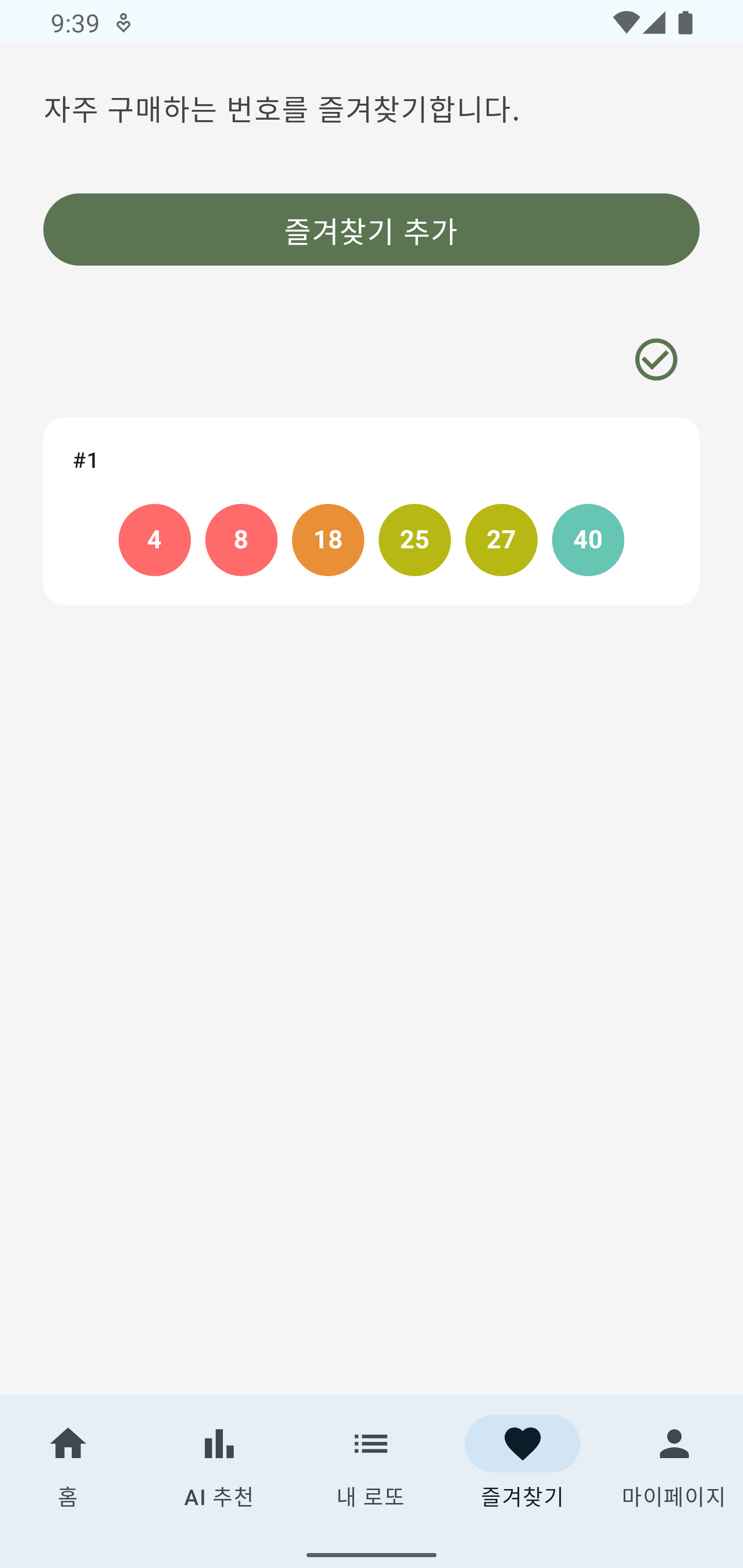The width and height of the screenshot is (743, 1568).
Task: Click the circular checkmark selection icon
Action: [x=656, y=360]
